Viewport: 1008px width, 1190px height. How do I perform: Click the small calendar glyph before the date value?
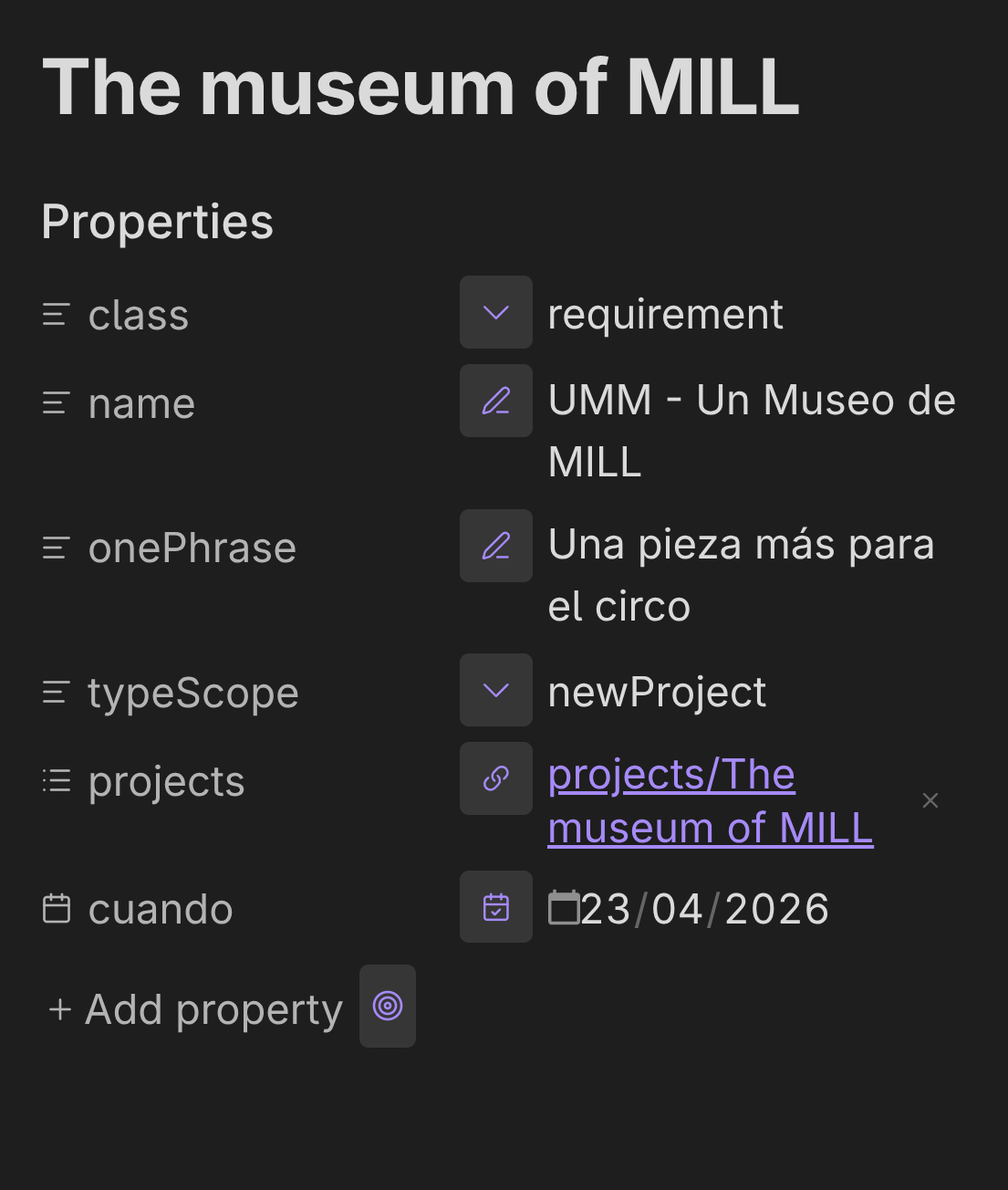point(566,906)
